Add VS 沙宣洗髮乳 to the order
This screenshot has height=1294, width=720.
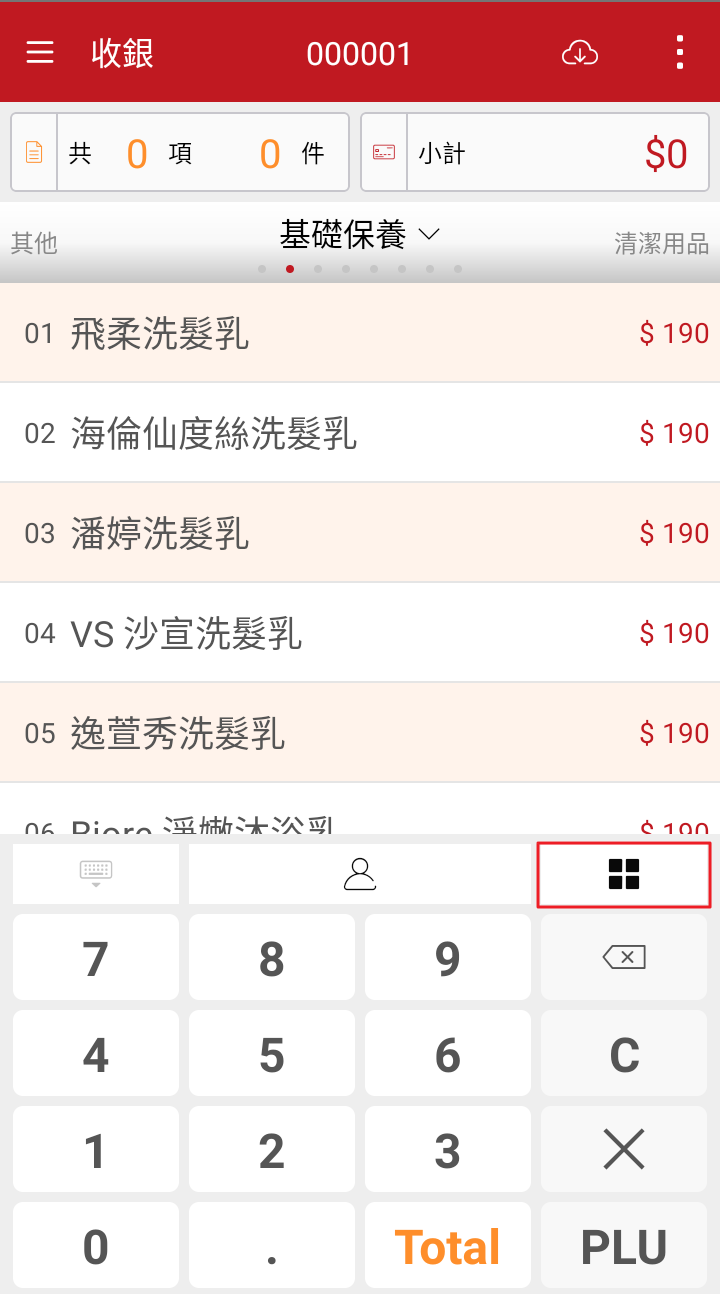click(x=360, y=633)
